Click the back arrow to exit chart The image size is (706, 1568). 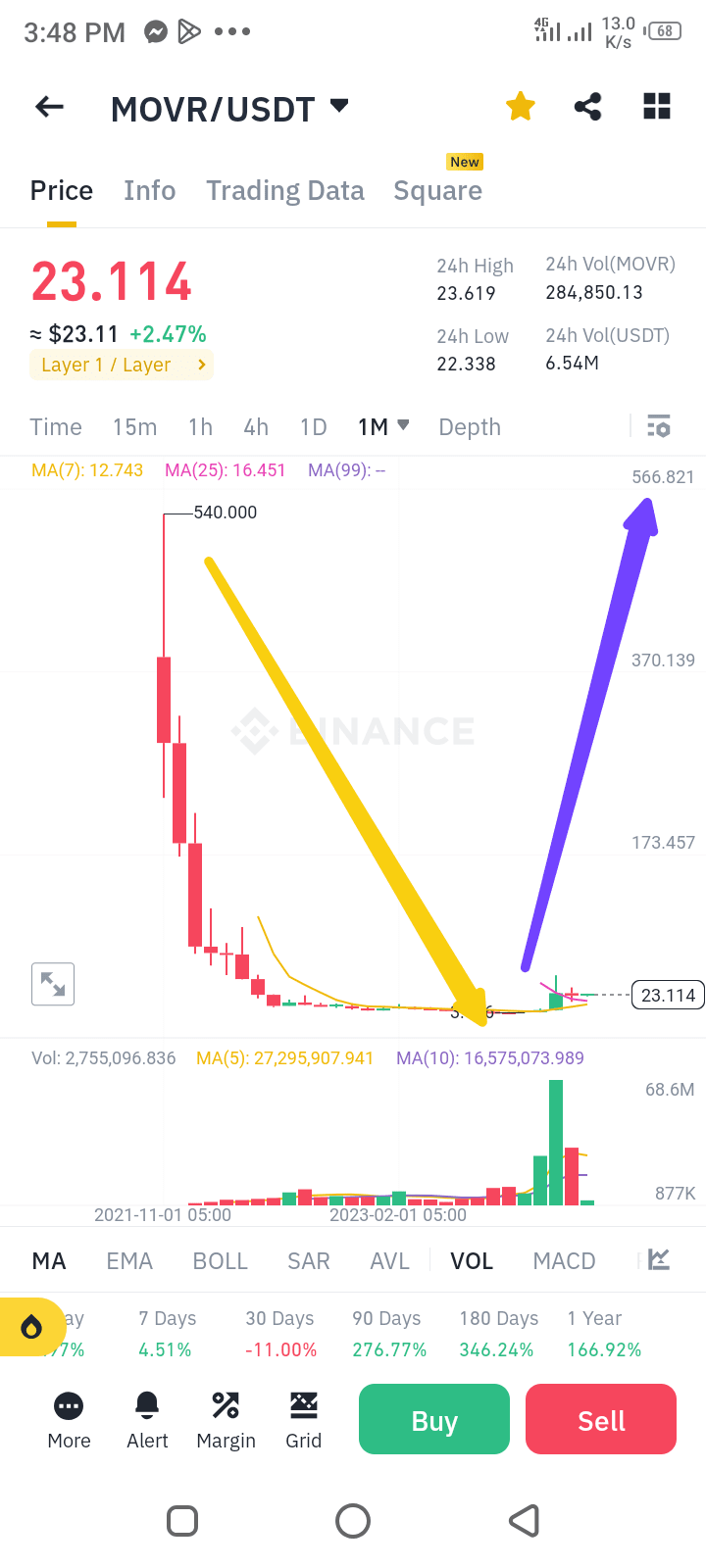click(x=48, y=107)
